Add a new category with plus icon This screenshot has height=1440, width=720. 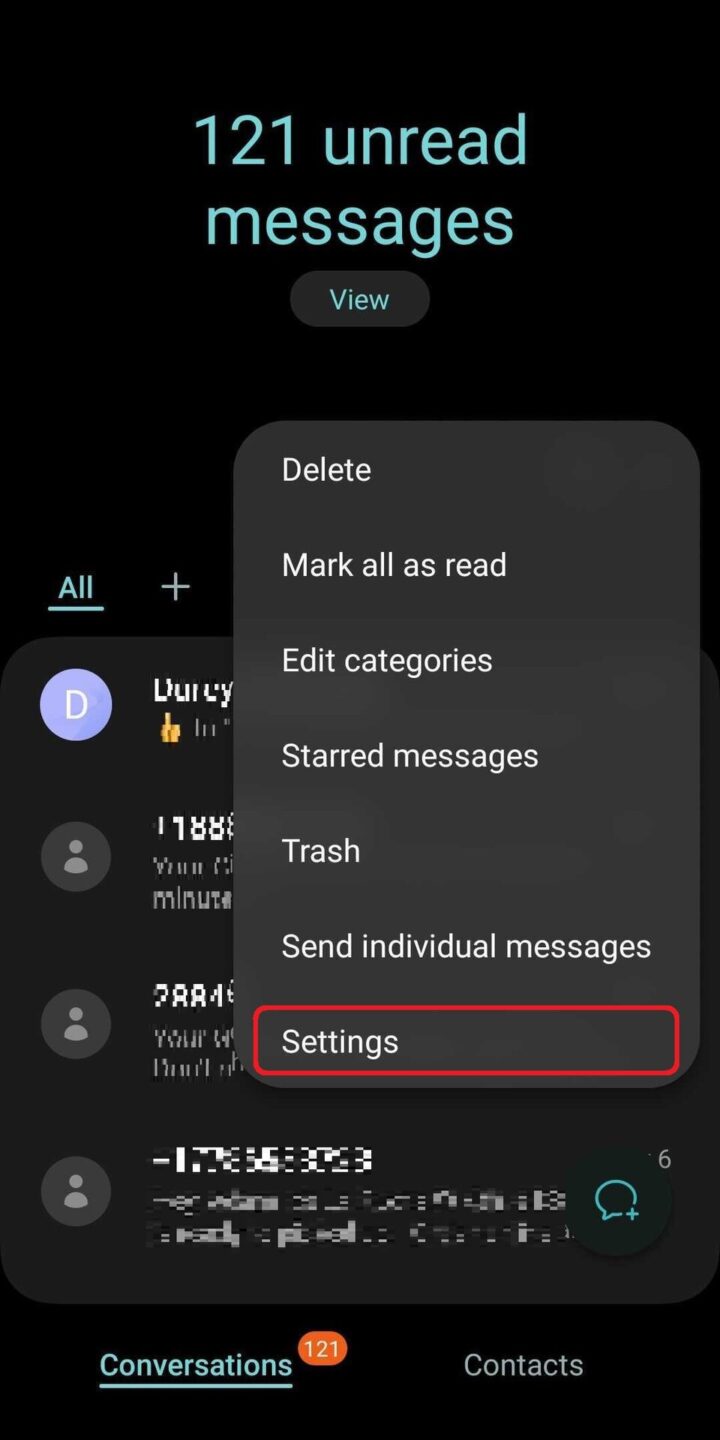175,587
